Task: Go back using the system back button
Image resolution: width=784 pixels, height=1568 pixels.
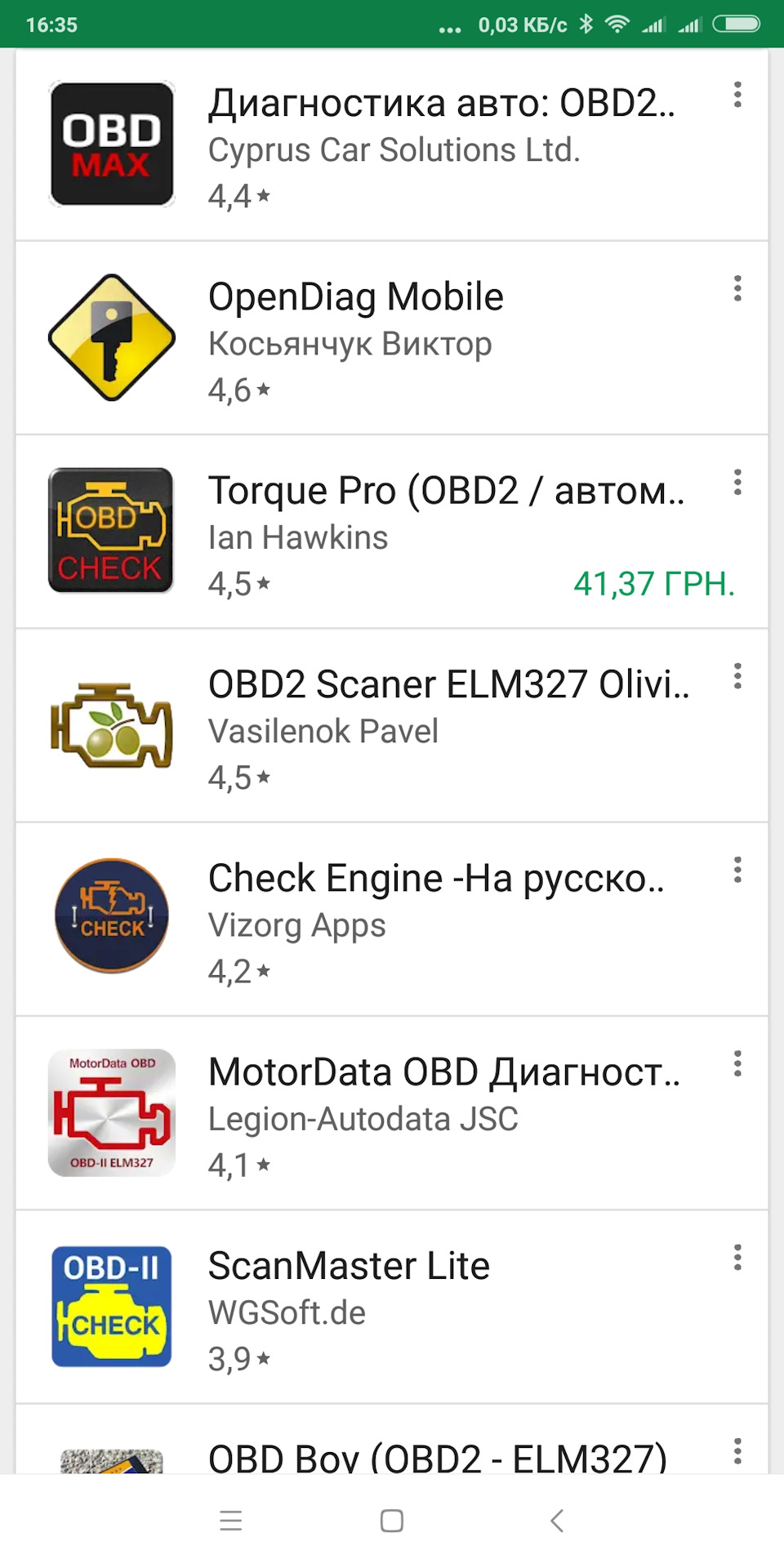Action: coord(557,1521)
